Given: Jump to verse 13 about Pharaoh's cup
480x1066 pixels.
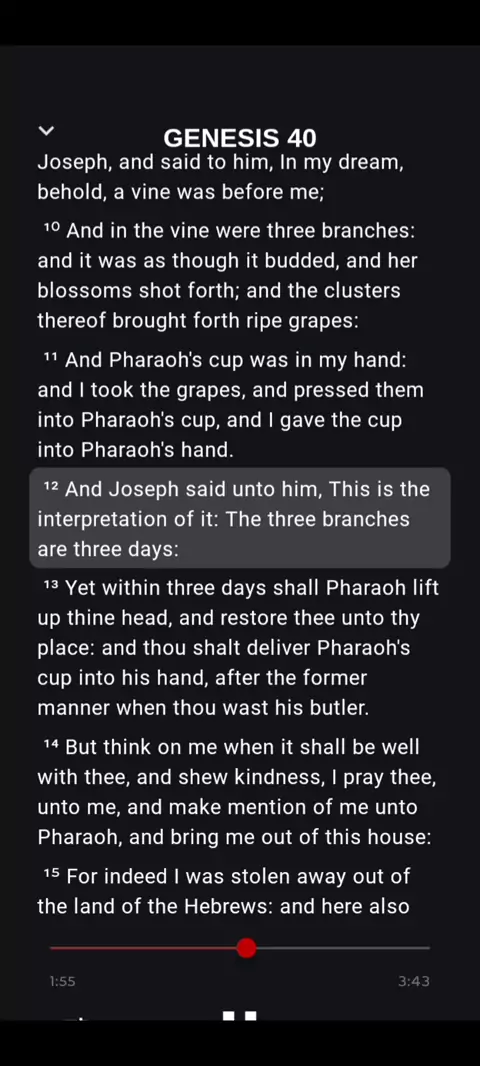Looking at the screenshot, I should click(239, 647).
